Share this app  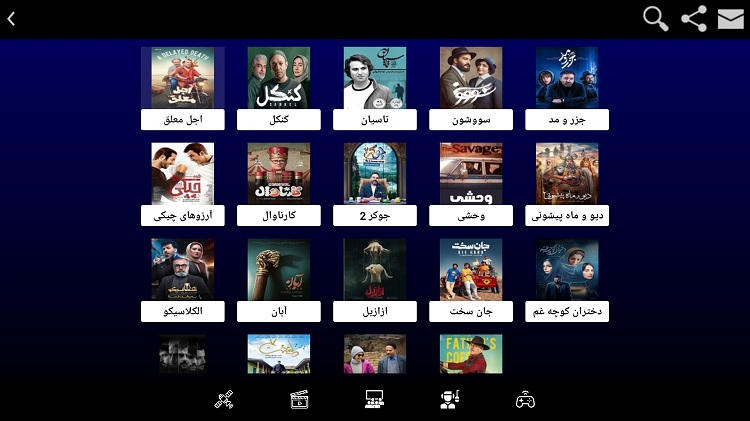click(693, 18)
